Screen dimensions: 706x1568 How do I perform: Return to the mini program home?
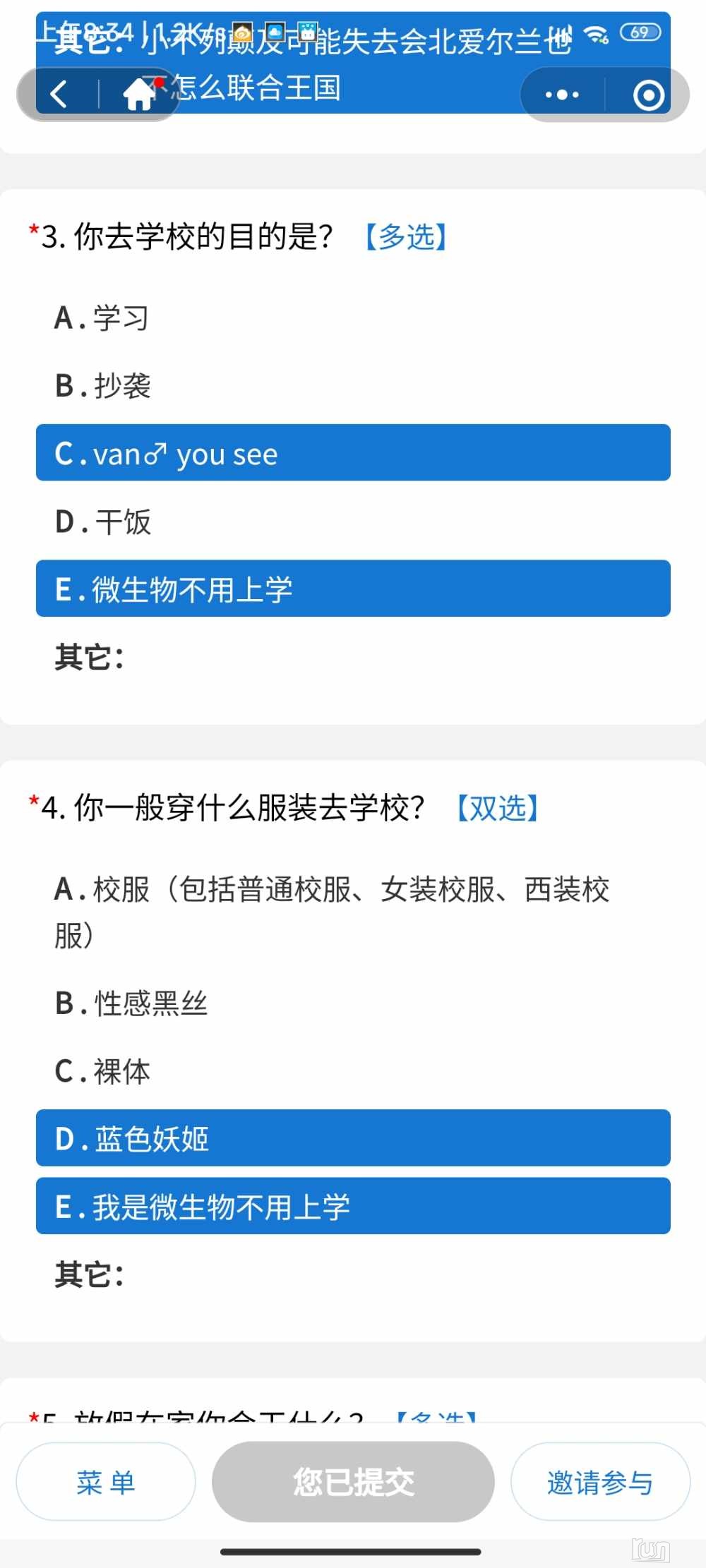[138, 94]
